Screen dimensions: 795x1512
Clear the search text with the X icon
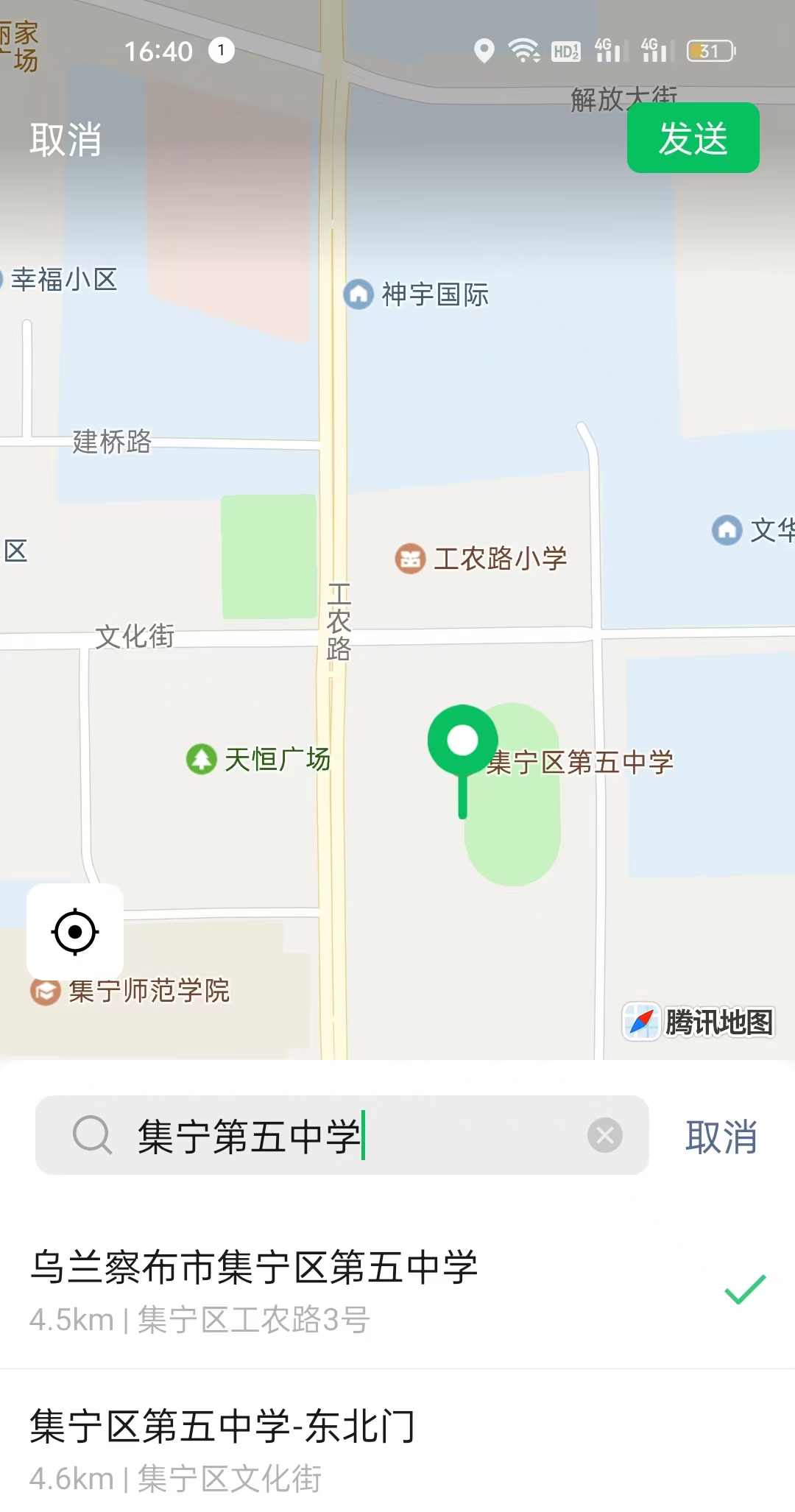(x=605, y=1136)
